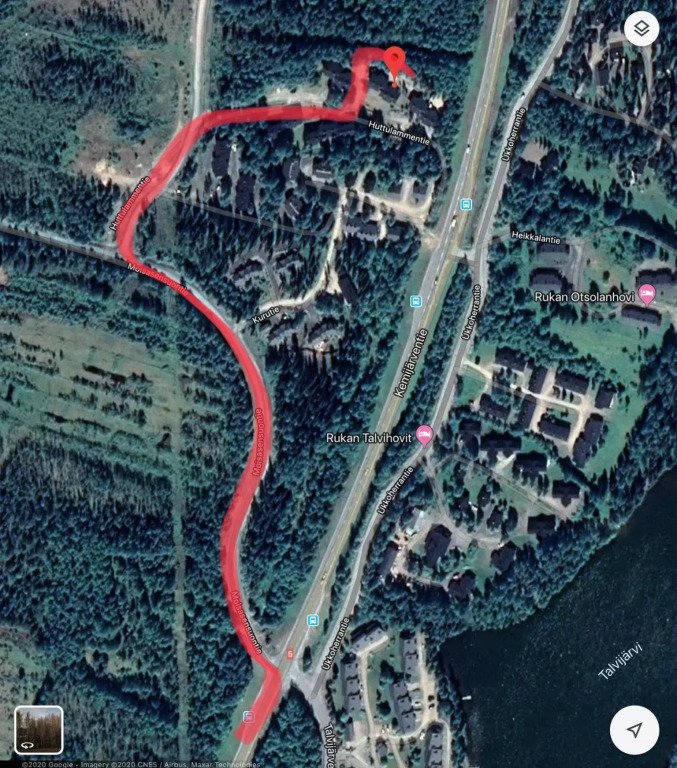677x768 pixels.
Task: Select the Rukan Otsolanhovi hotel marker
Action: (x=647, y=294)
